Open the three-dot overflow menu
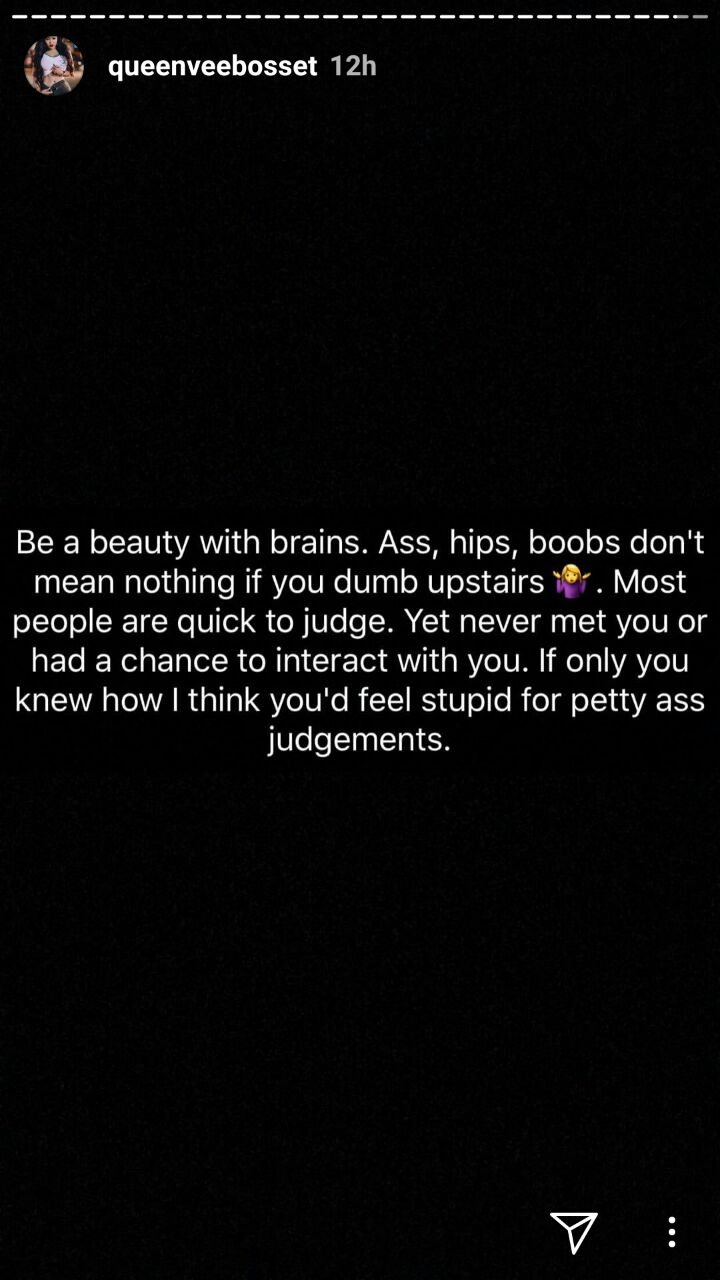The height and width of the screenshot is (1280, 720). pyautogui.click(x=671, y=1232)
